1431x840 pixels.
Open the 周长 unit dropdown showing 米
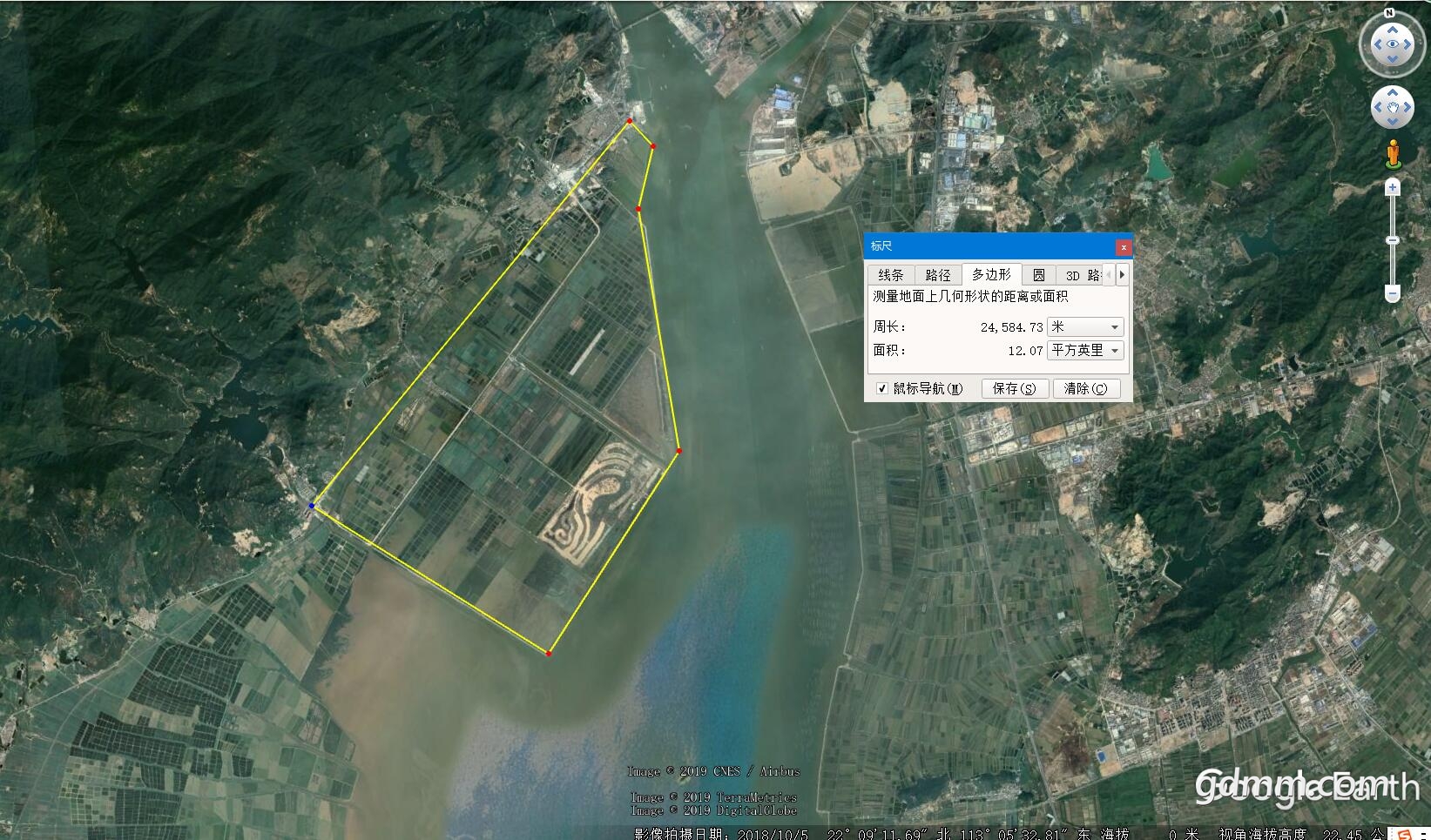pos(1085,327)
